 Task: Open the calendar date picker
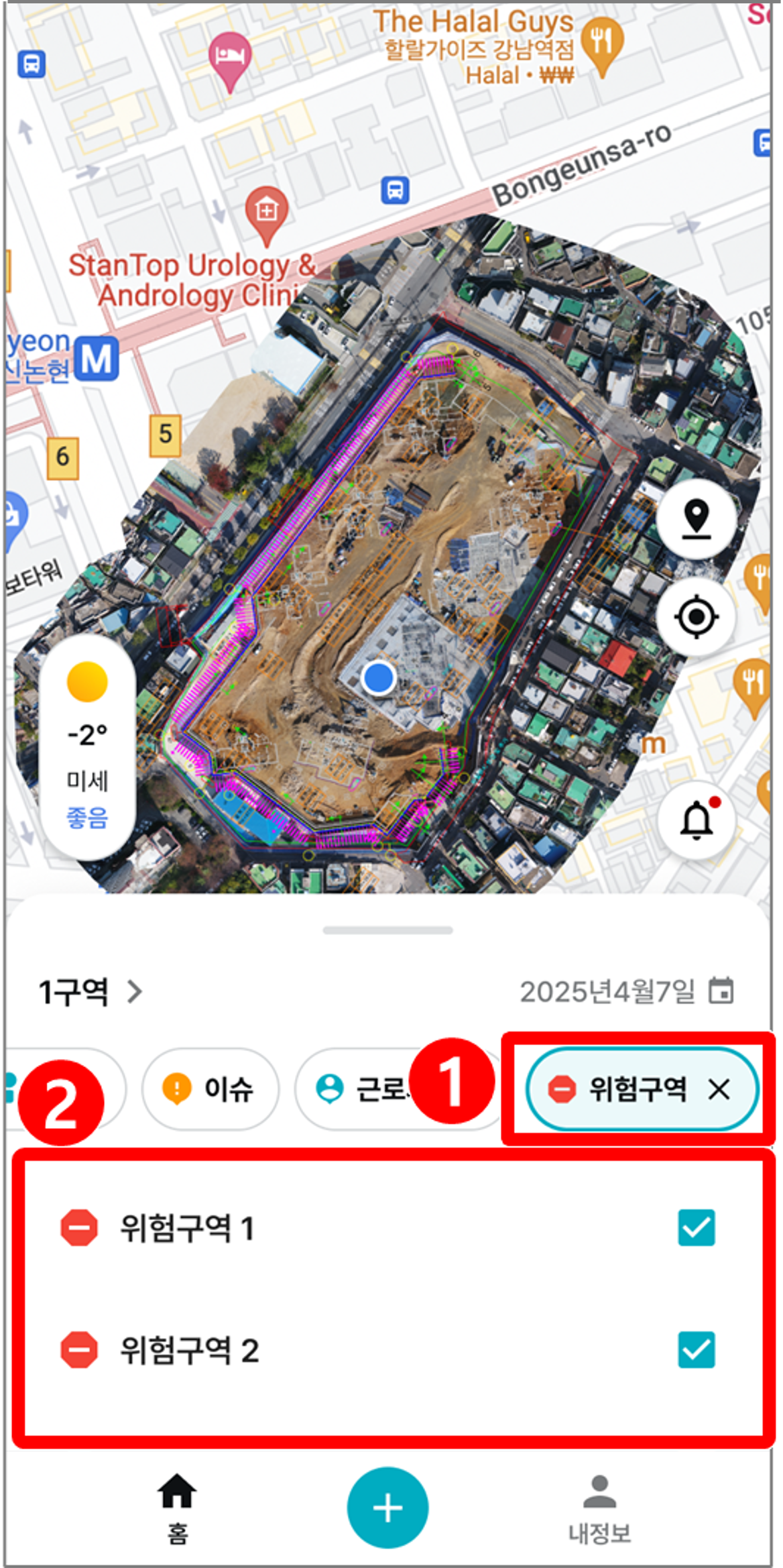pos(721,991)
